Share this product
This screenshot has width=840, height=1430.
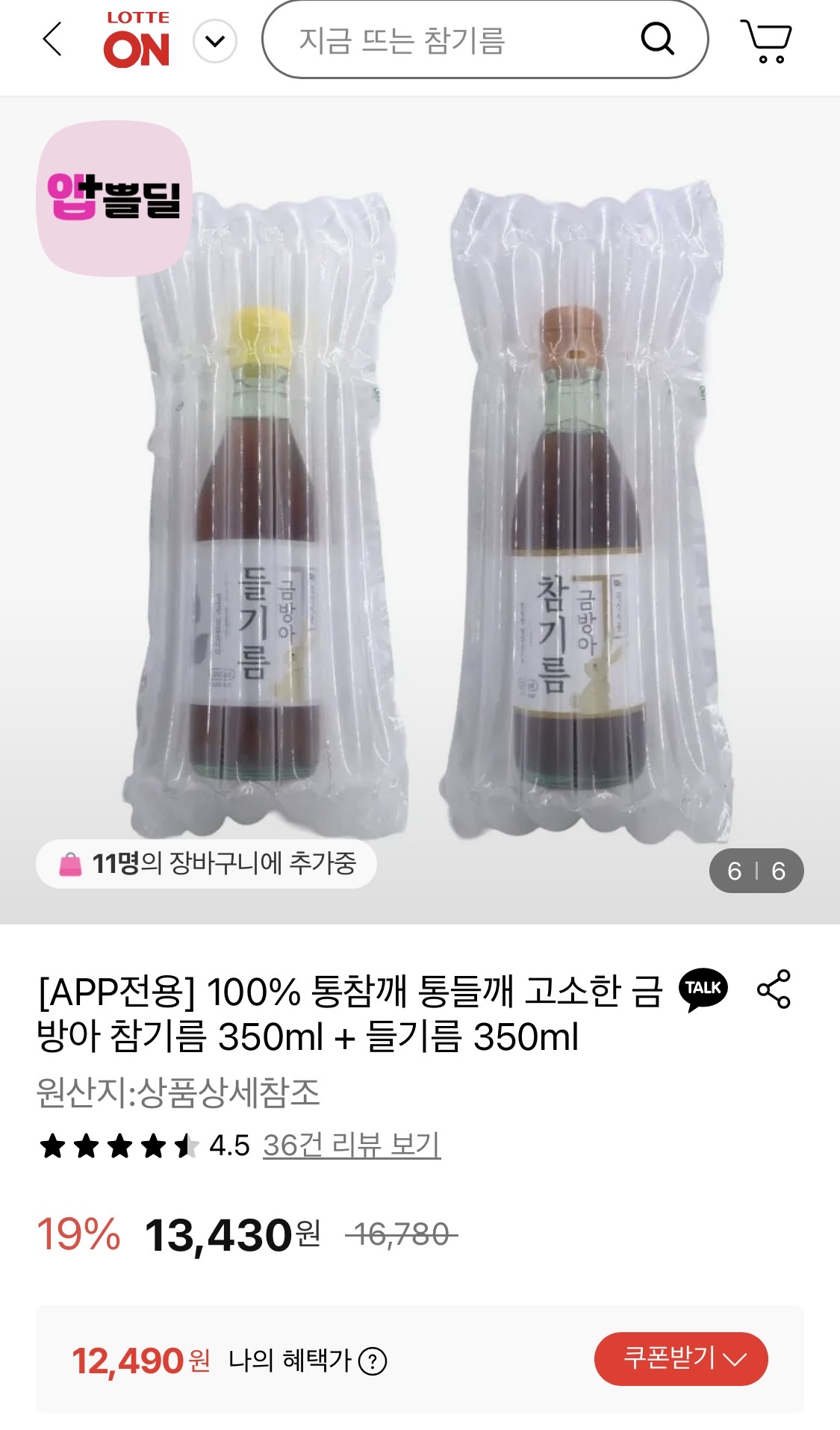[x=774, y=990]
